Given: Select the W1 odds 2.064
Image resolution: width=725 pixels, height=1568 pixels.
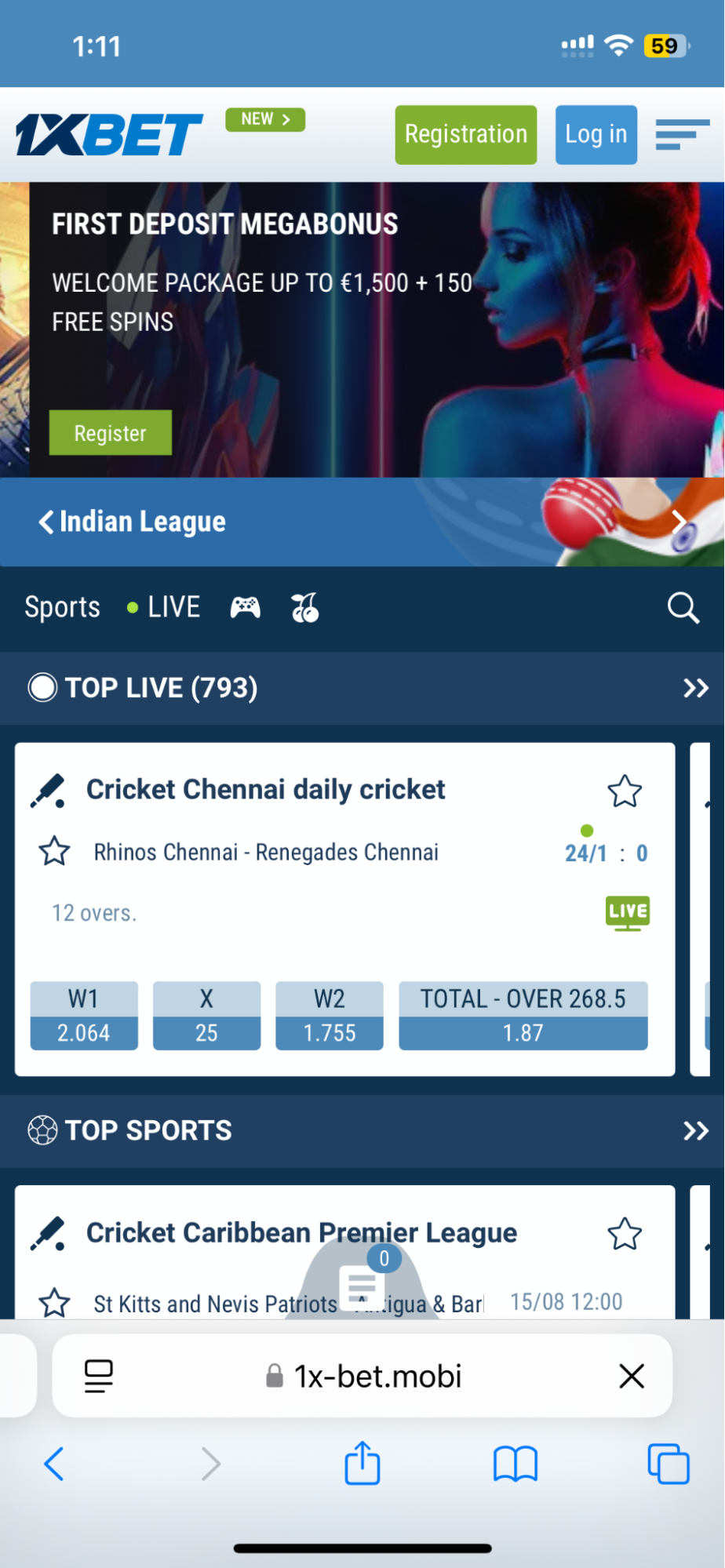Looking at the screenshot, I should coord(84,1016).
